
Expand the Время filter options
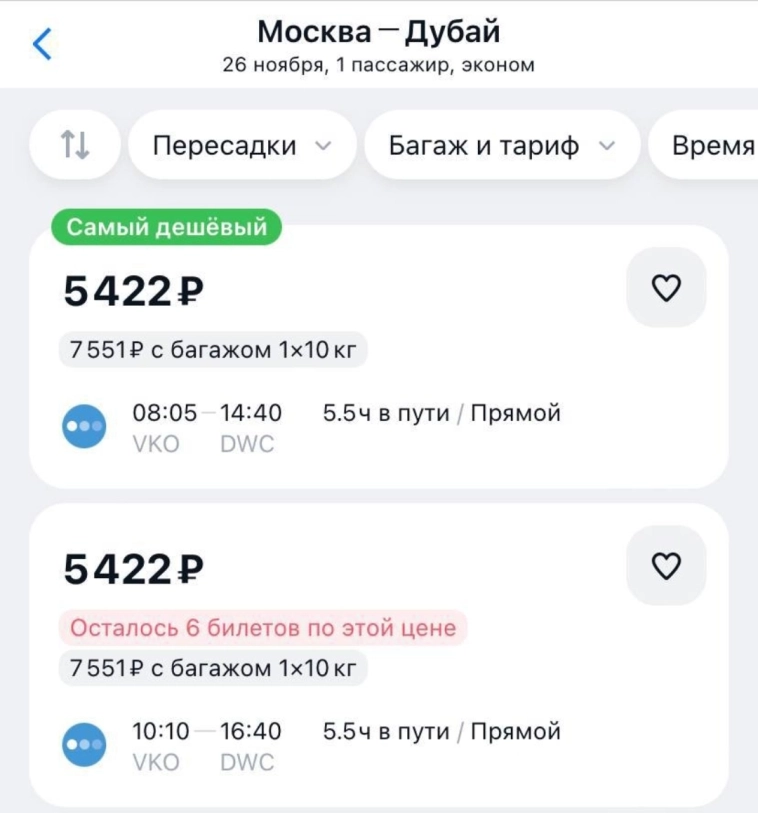[x=717, y=144]
